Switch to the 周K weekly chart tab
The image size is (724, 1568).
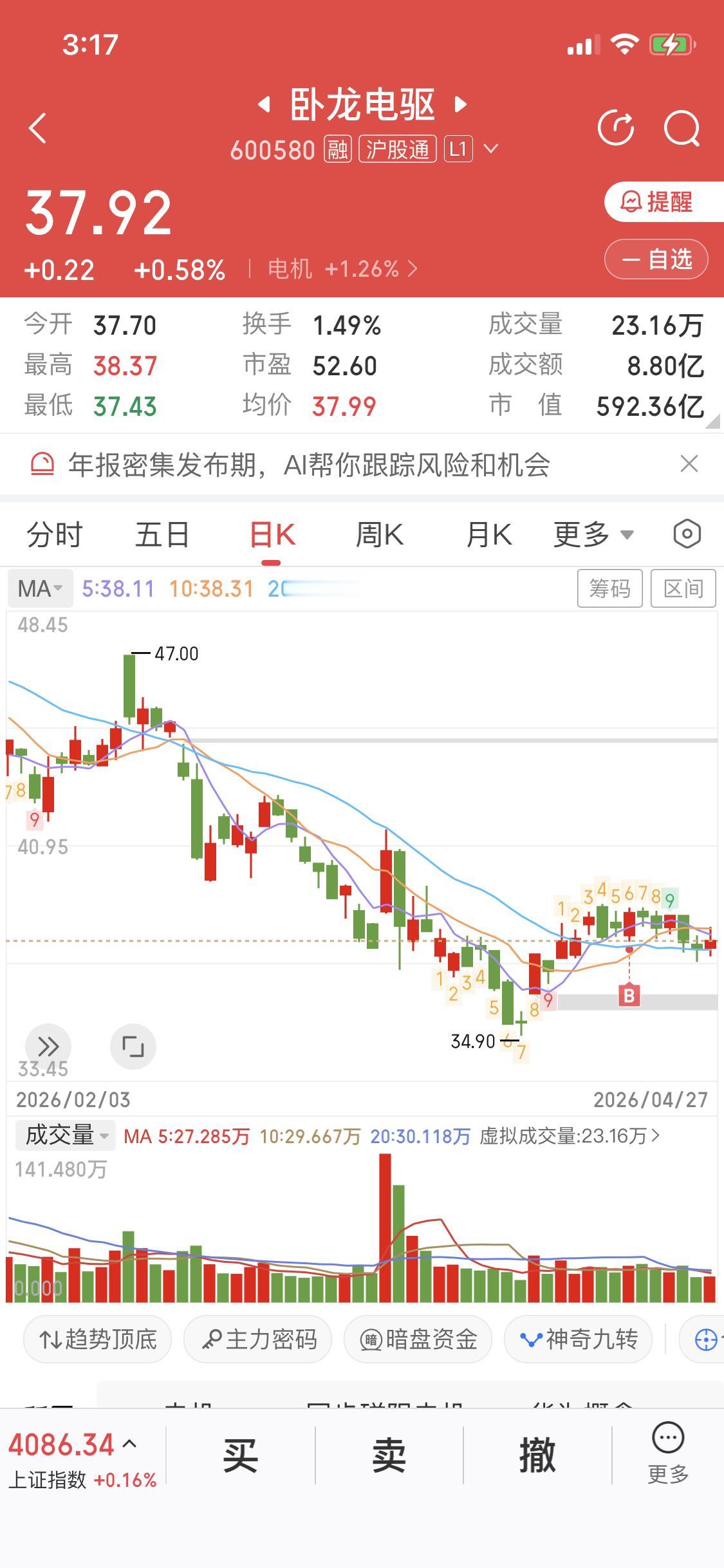tap(380, 534)
